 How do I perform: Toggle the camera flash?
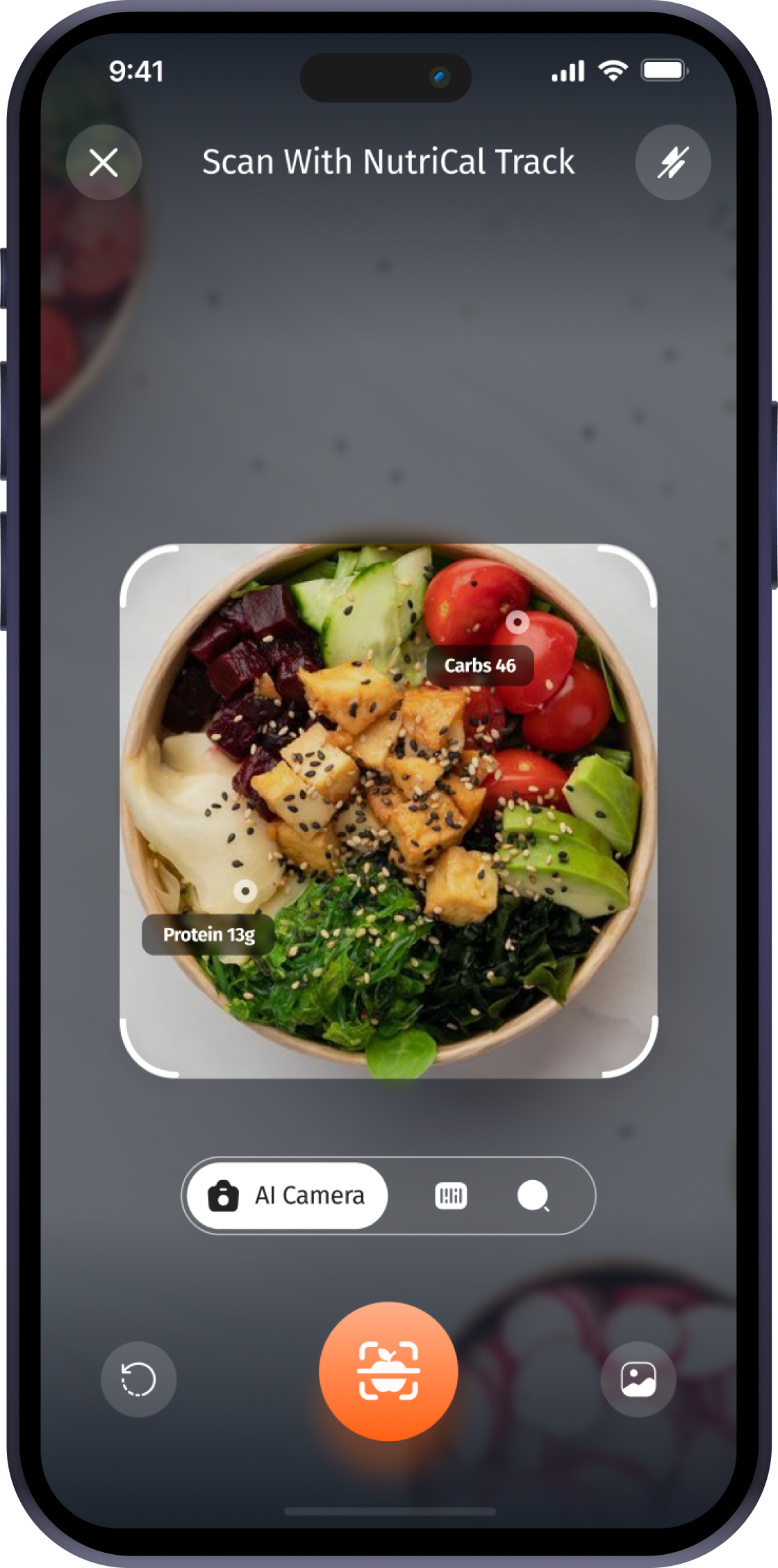point(672,163)
